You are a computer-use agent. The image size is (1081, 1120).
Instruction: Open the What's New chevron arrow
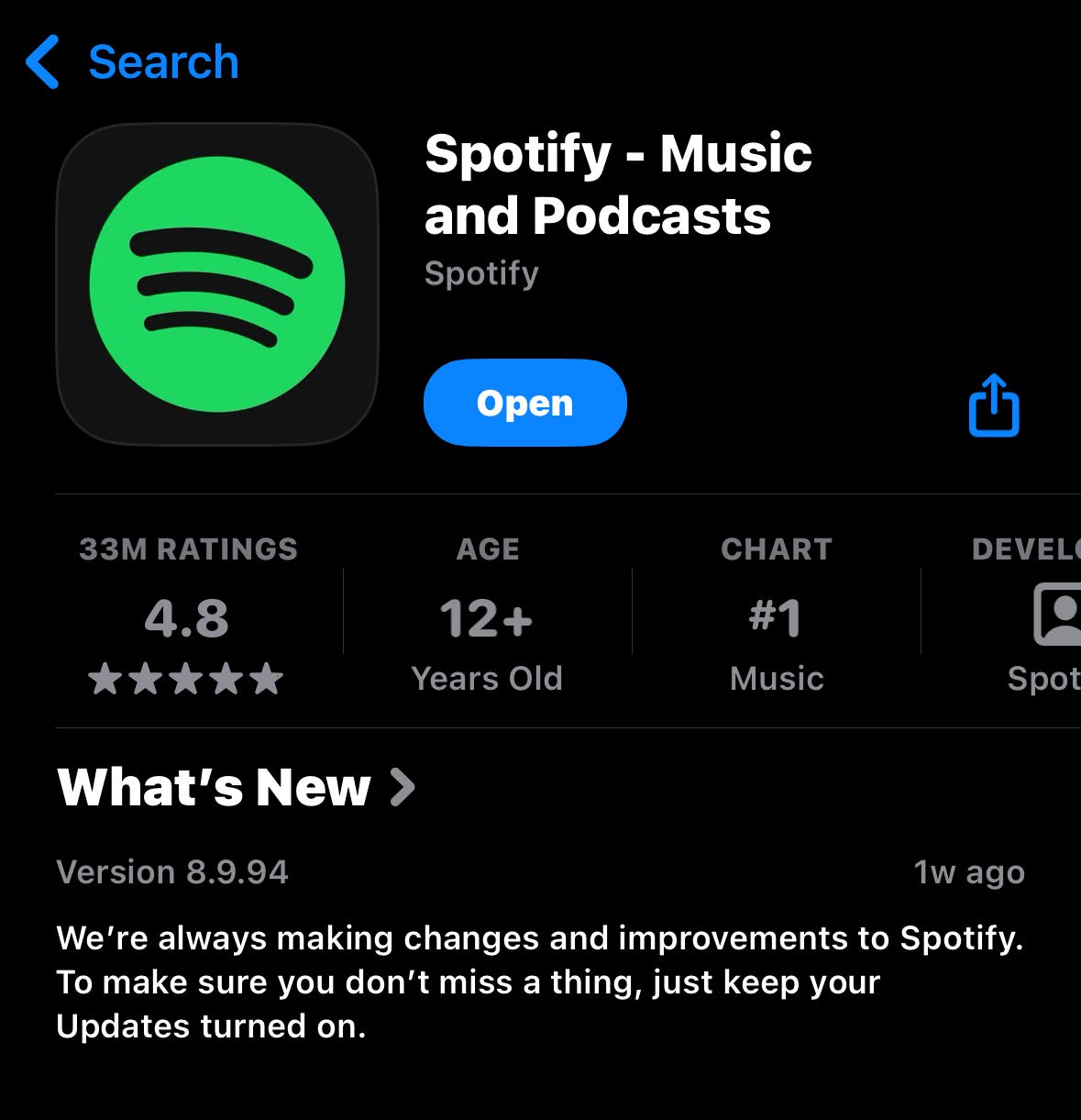401,787
